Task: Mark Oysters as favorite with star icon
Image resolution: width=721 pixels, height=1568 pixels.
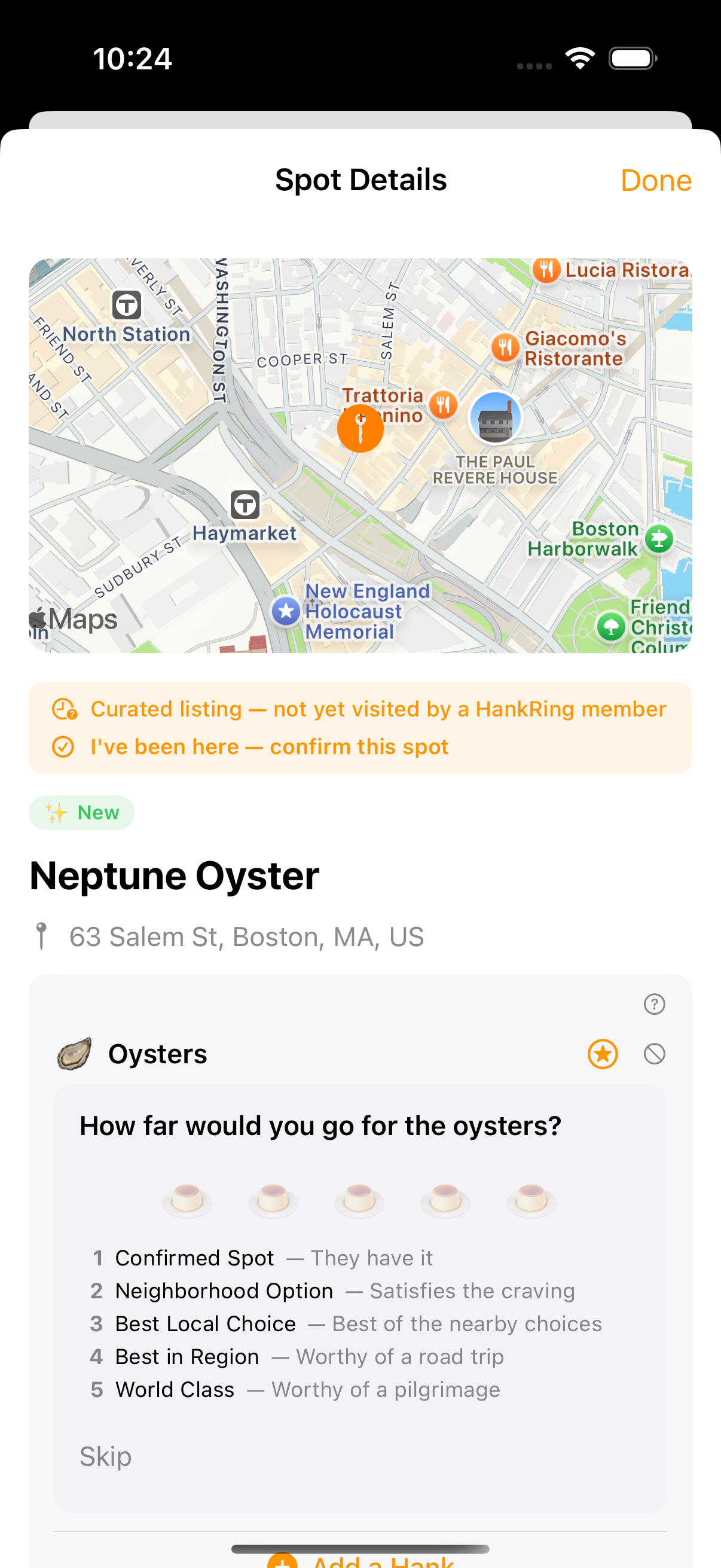Action: click(x=603, y=1054)
